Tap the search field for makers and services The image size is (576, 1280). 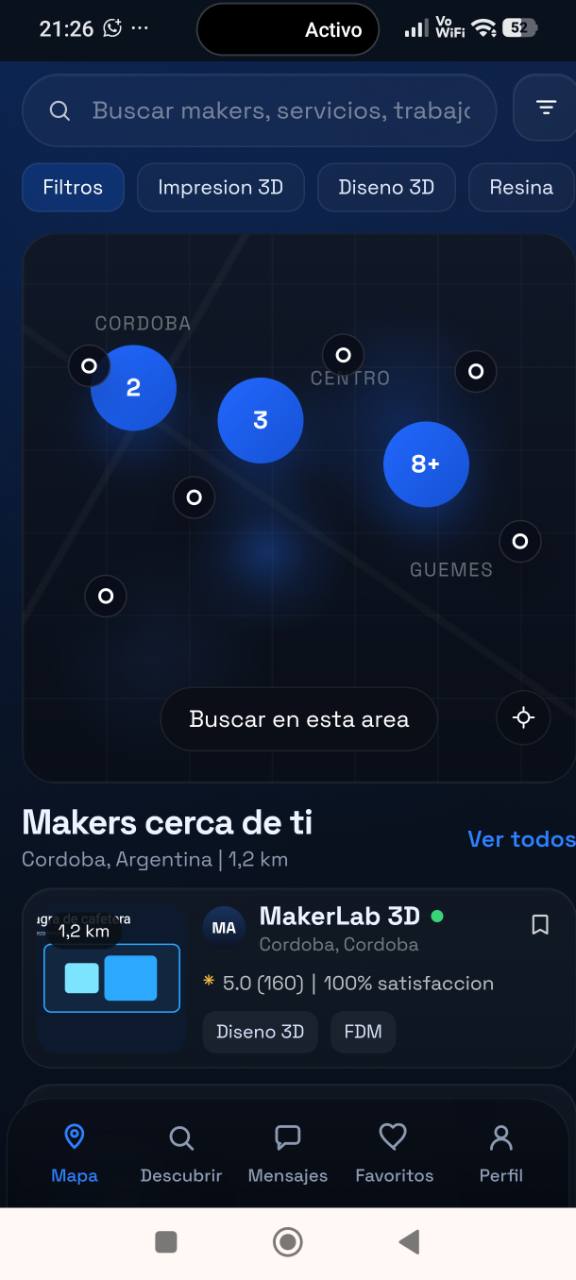[260, 110]
